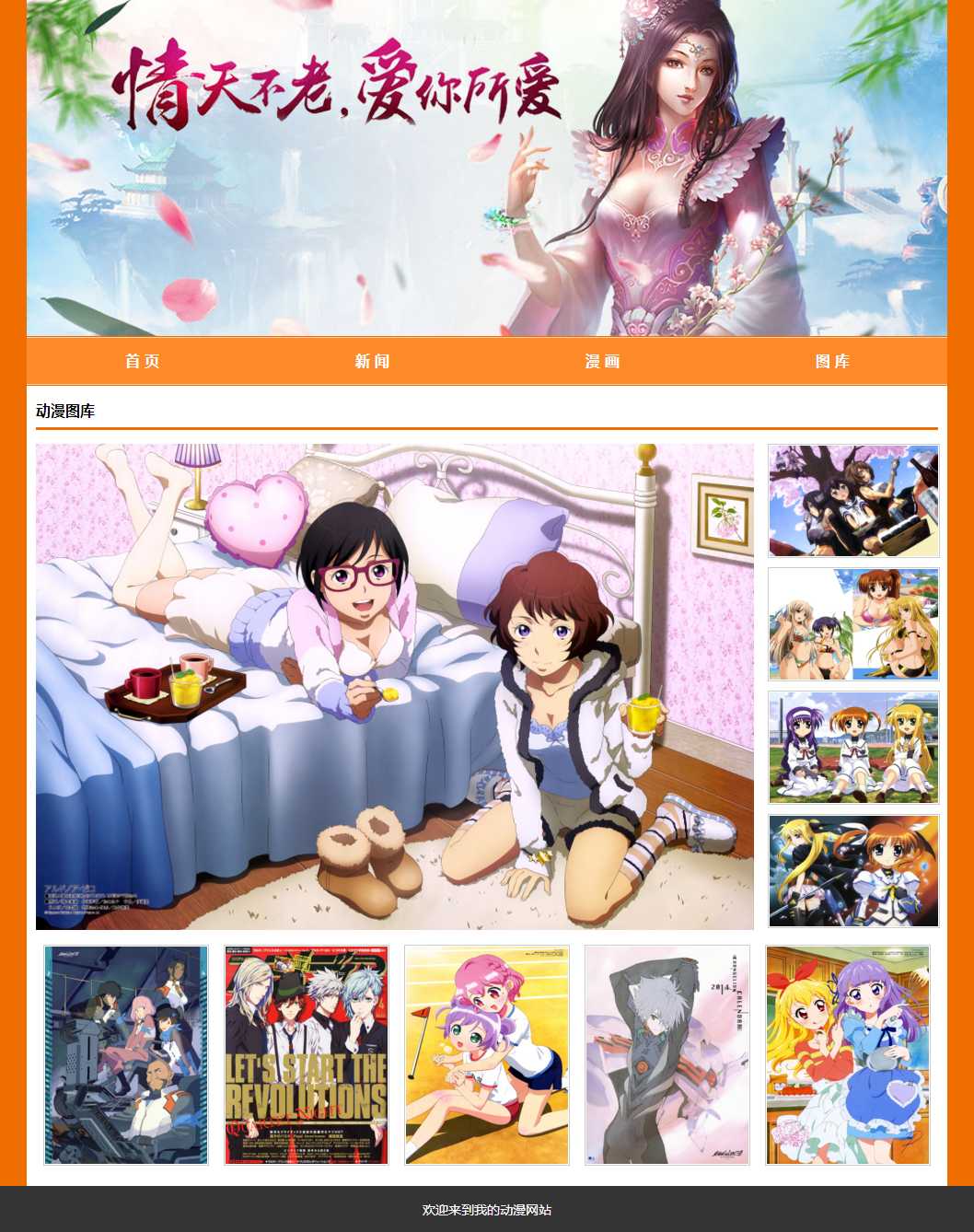Screen dimensions: 974x1232
Task: Select the cherry blossom band thumbnail
Action: pyautogui.click(x=853, y=501)
